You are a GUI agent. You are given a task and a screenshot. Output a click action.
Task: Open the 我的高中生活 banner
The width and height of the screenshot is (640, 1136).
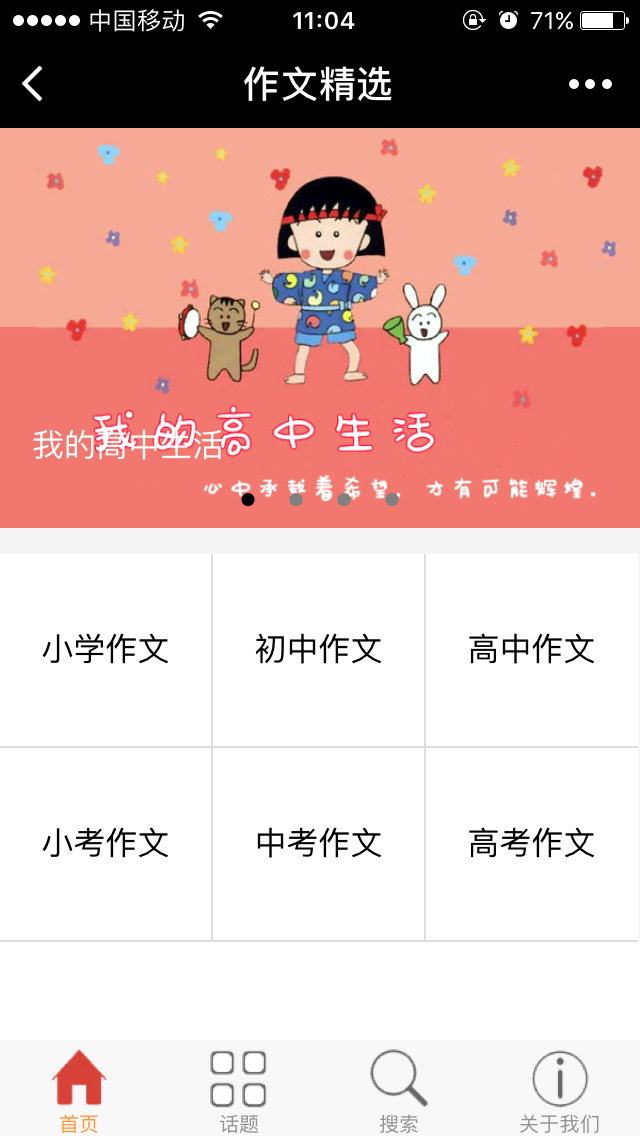(x=320, y=328)
